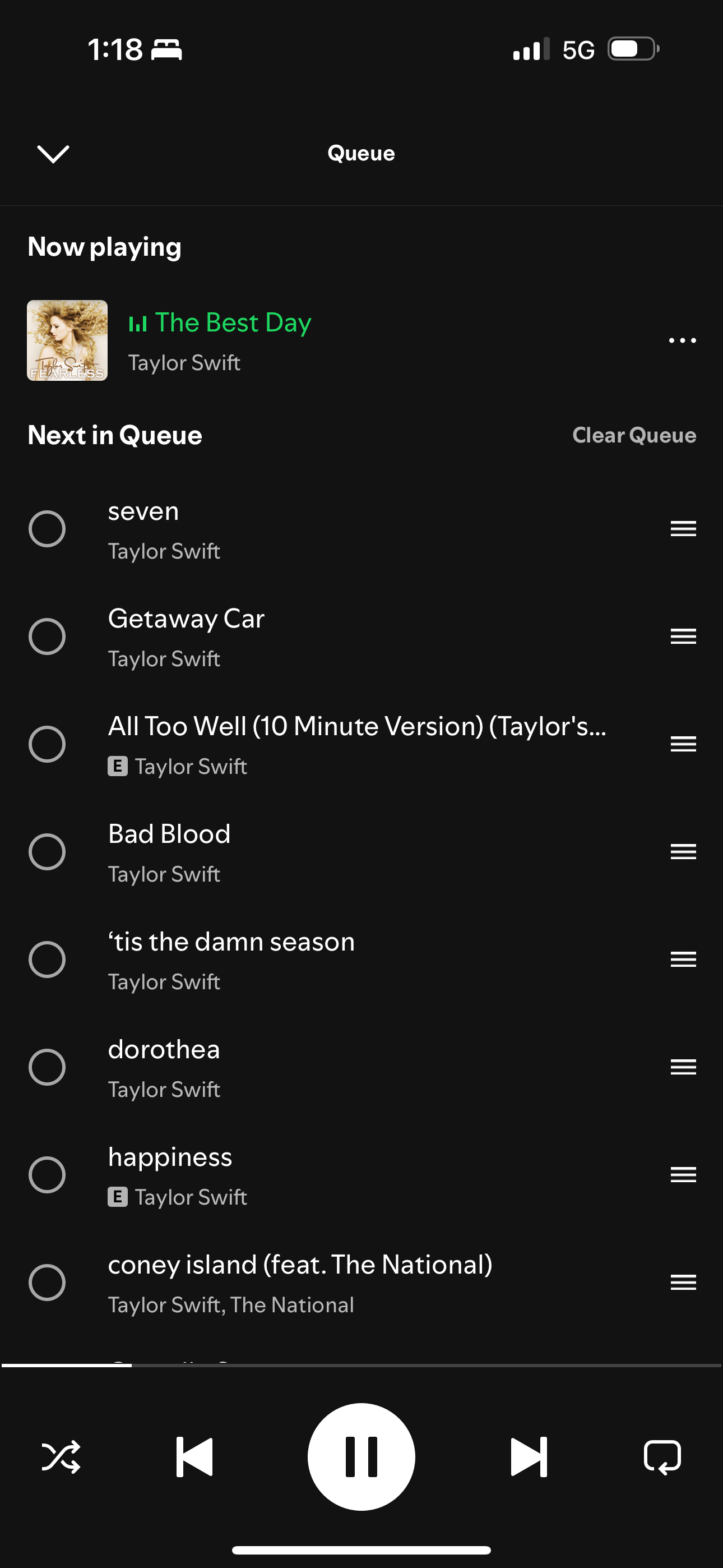
Task: Tap the reorder handle for Getaway Car
Action: (683, 637)
